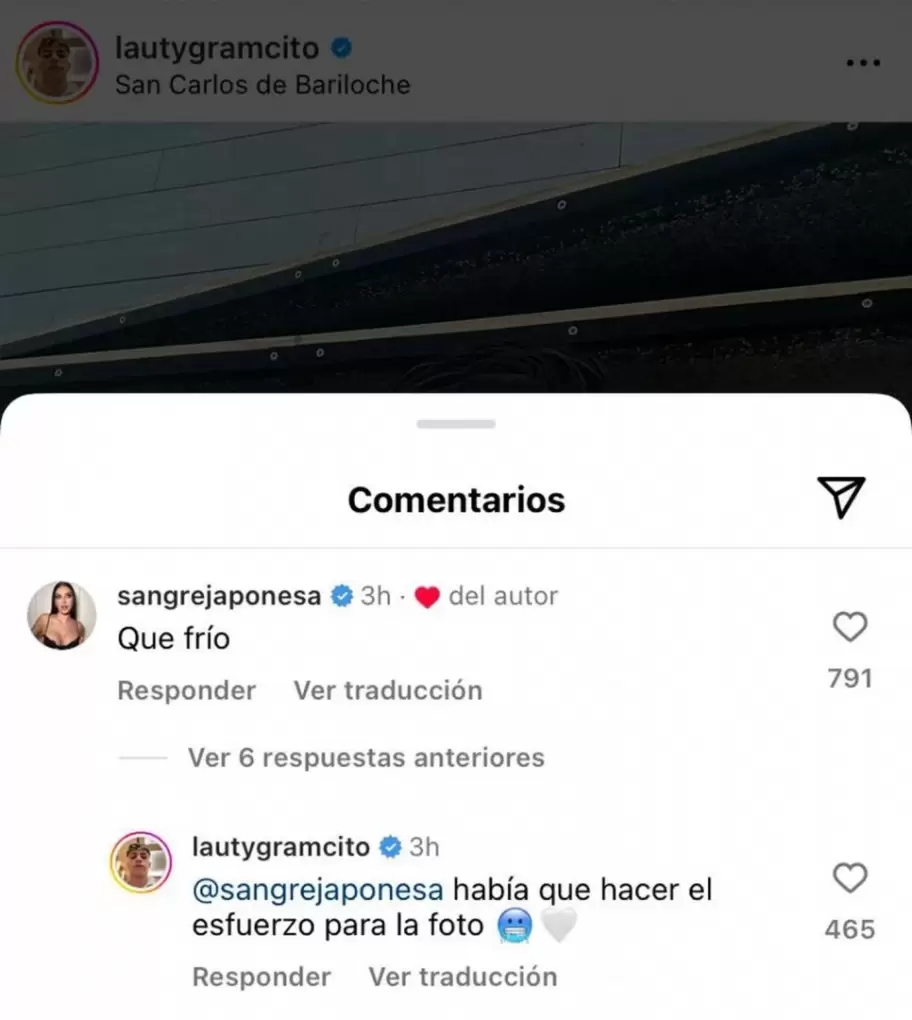Expand the 6 previous replies
The image size is (912, 1020).
tap(366, 758)
